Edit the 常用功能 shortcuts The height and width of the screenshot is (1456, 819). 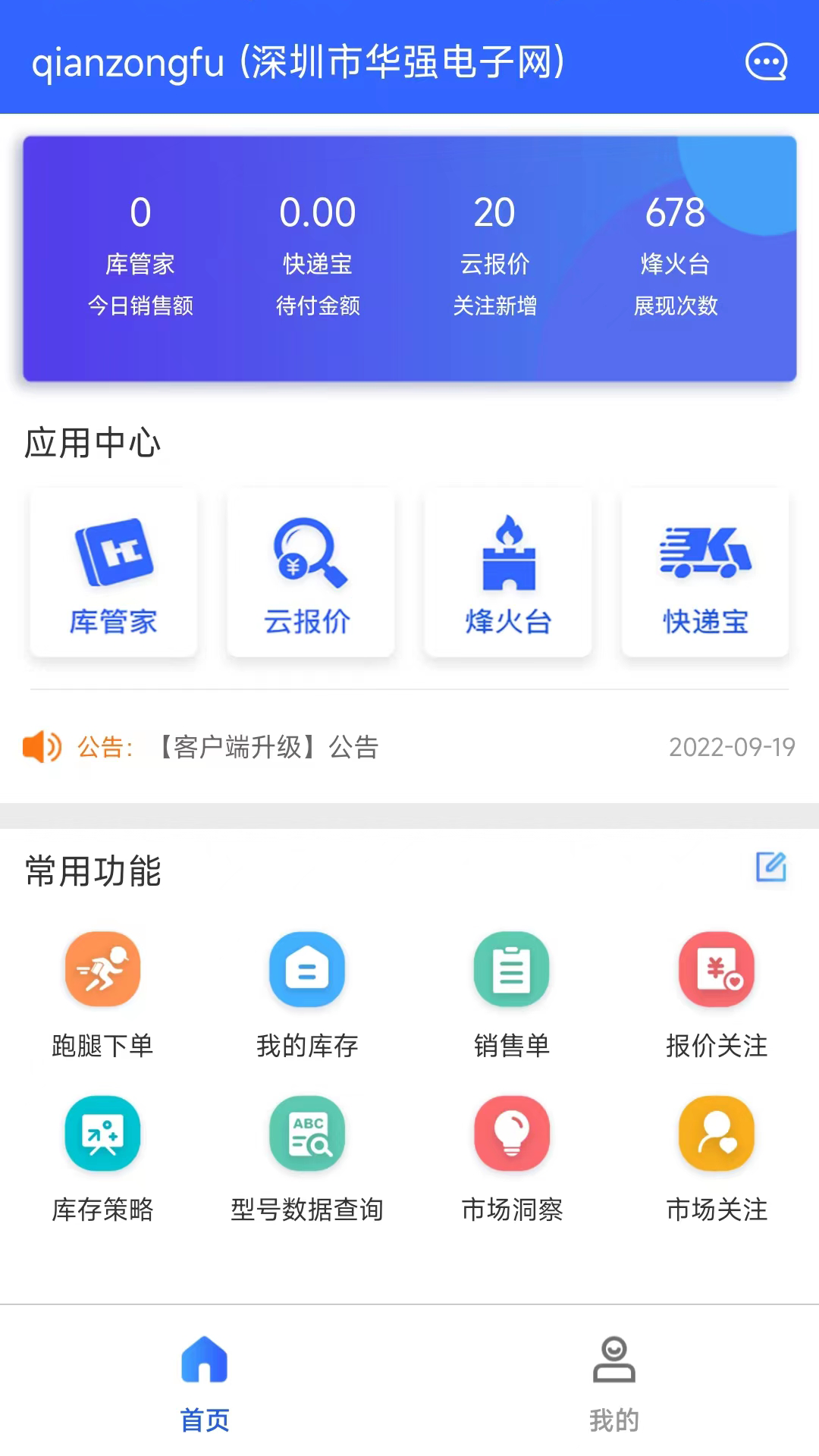click(x=771, y=867)
